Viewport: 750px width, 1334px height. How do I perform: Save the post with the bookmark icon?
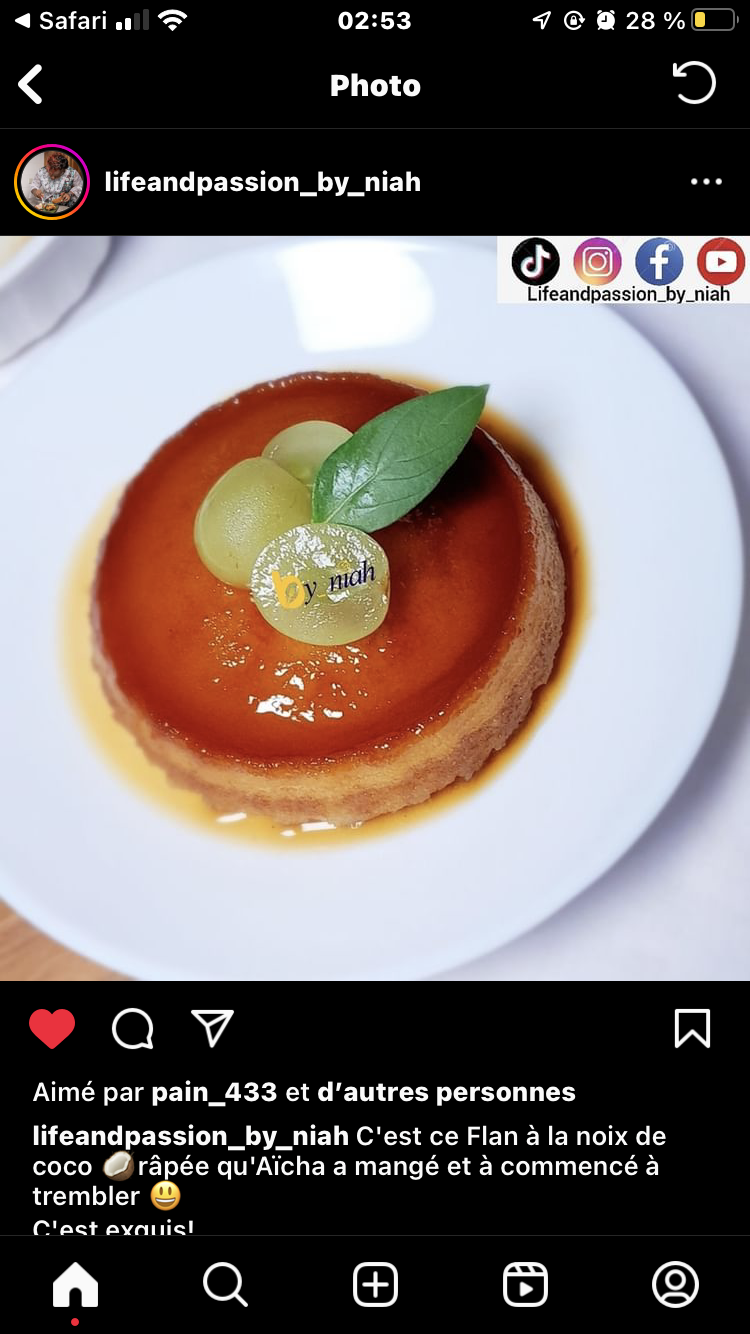pyautogui.click(x=692, y=1028)
